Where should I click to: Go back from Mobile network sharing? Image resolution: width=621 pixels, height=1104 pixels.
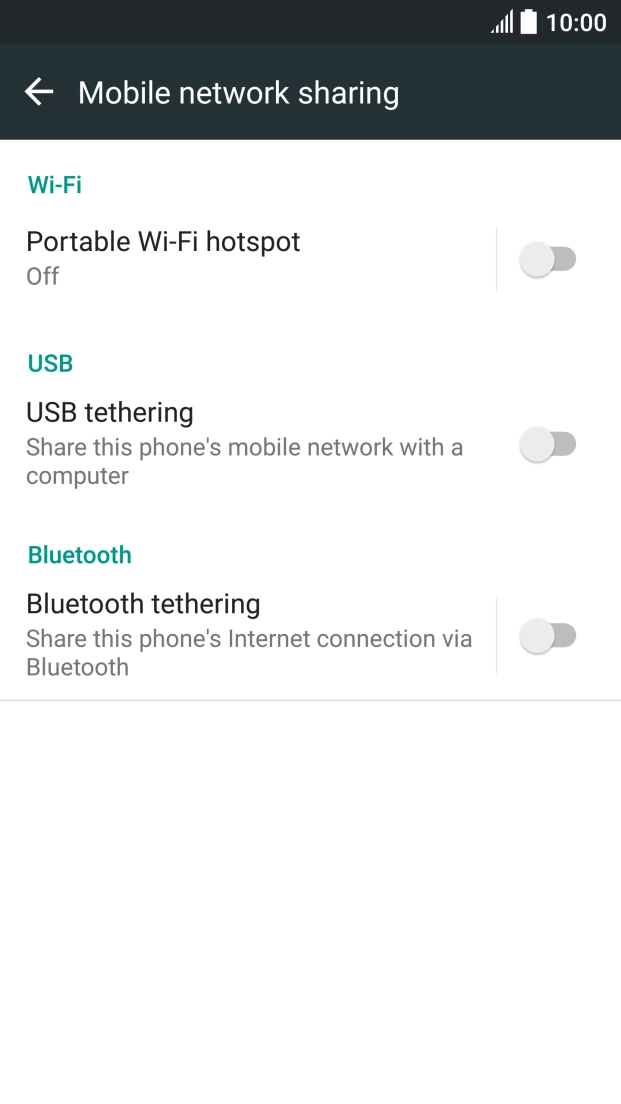point(39,93)
